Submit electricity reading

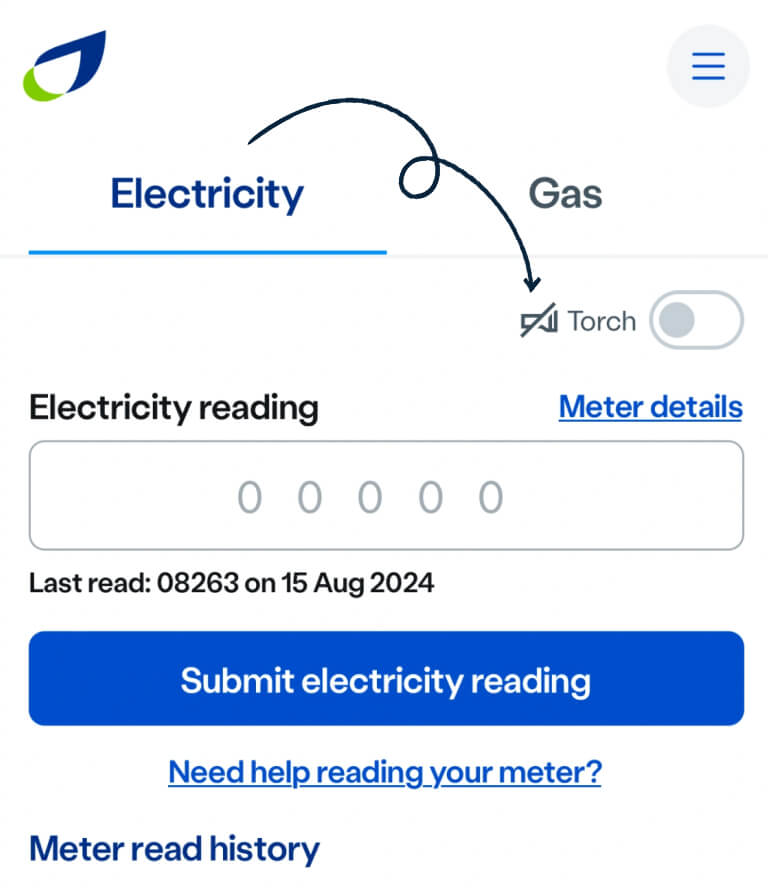click(386, 679)
